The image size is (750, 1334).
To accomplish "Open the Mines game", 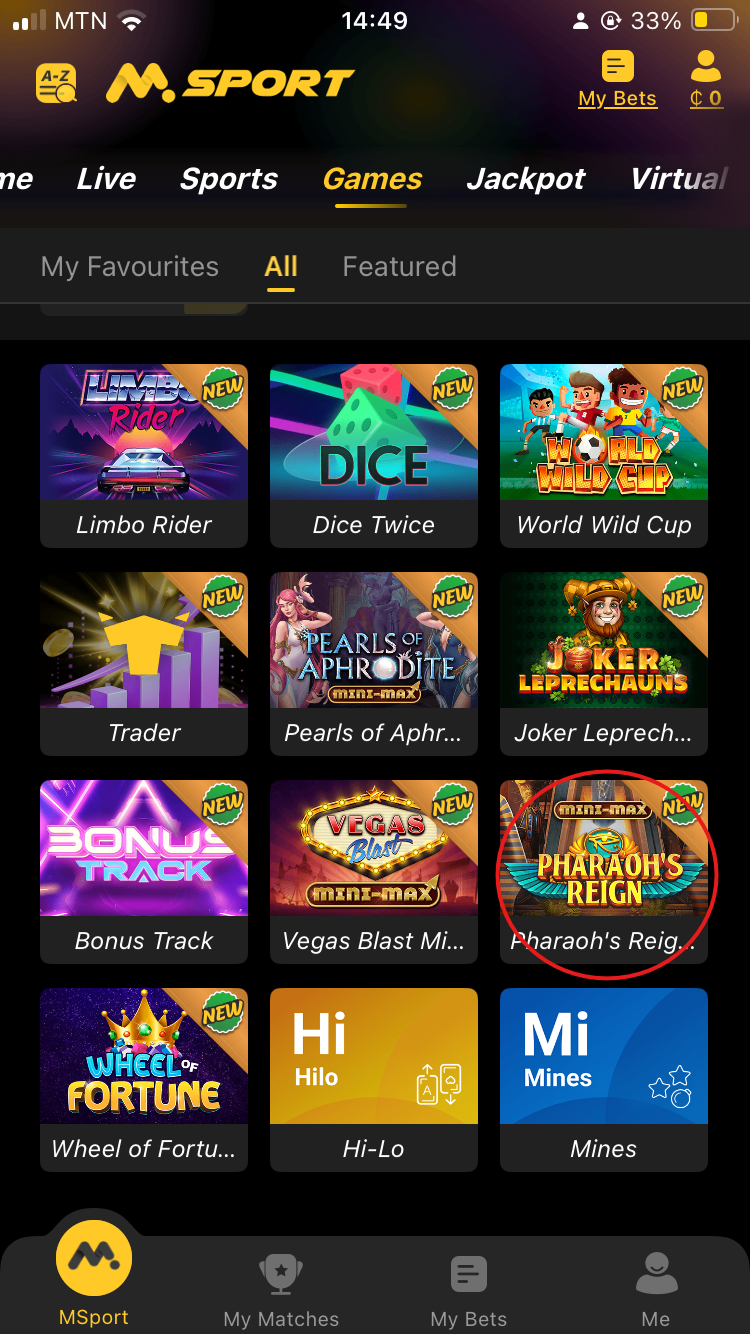I will click(x=604, y=1079).
